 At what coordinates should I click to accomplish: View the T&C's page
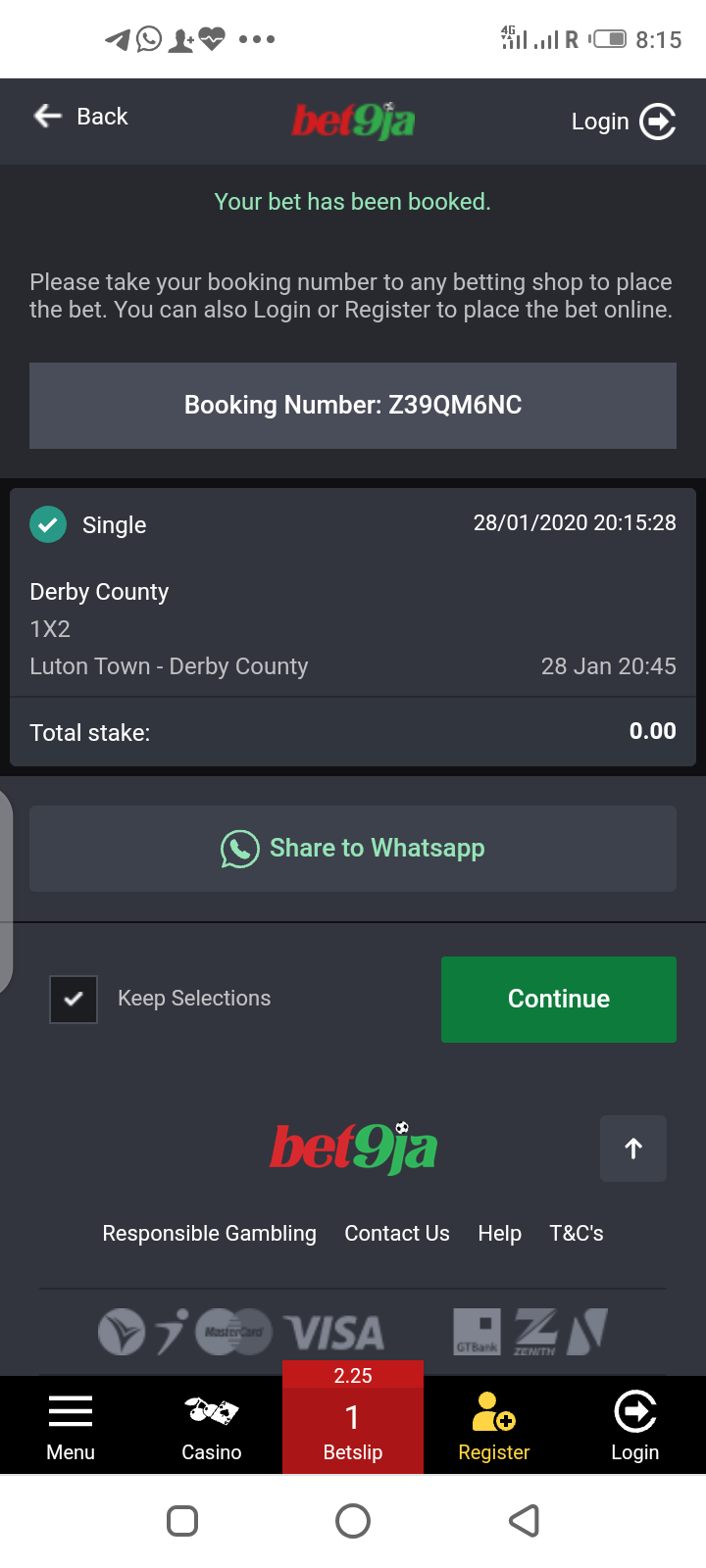pos(577,1234)
